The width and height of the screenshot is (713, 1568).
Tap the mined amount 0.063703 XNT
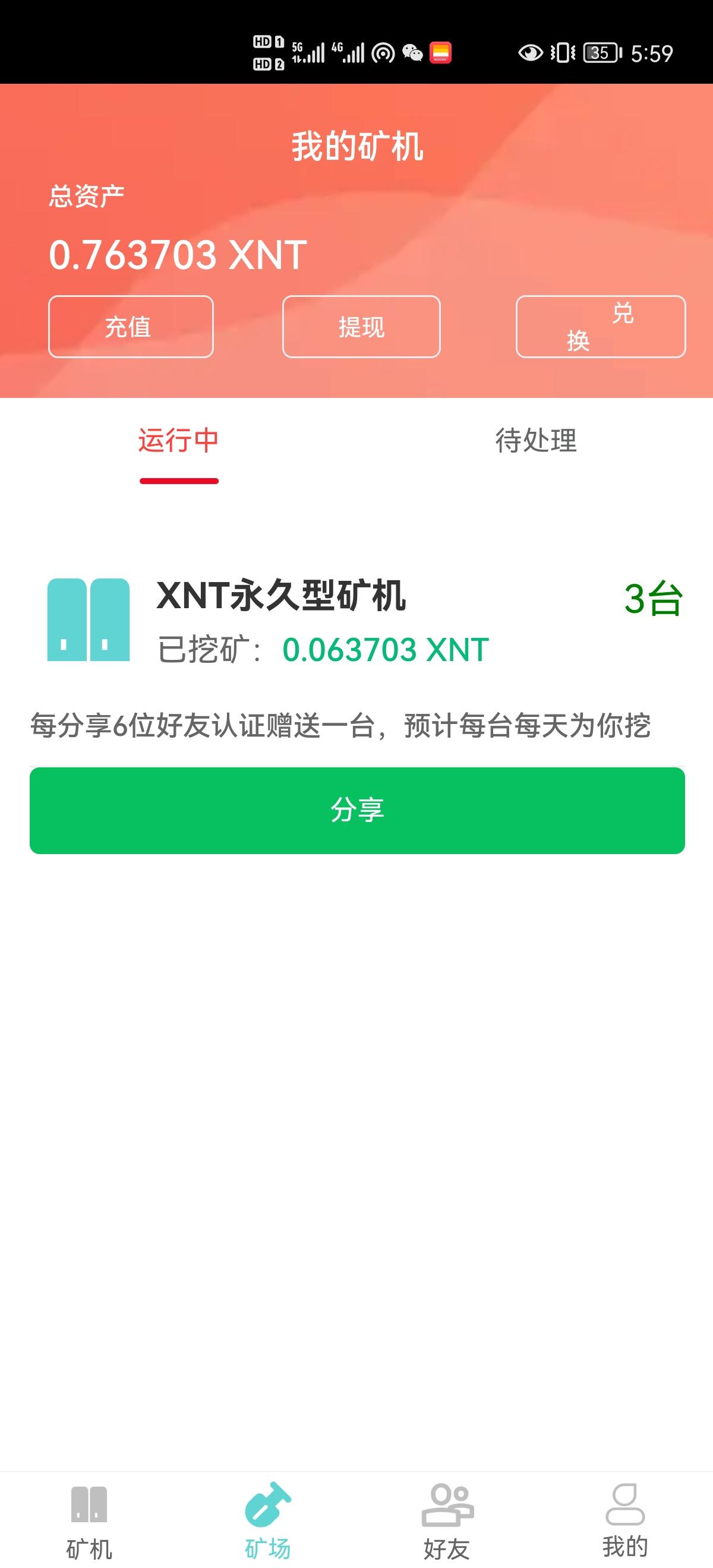coord(386,650)
